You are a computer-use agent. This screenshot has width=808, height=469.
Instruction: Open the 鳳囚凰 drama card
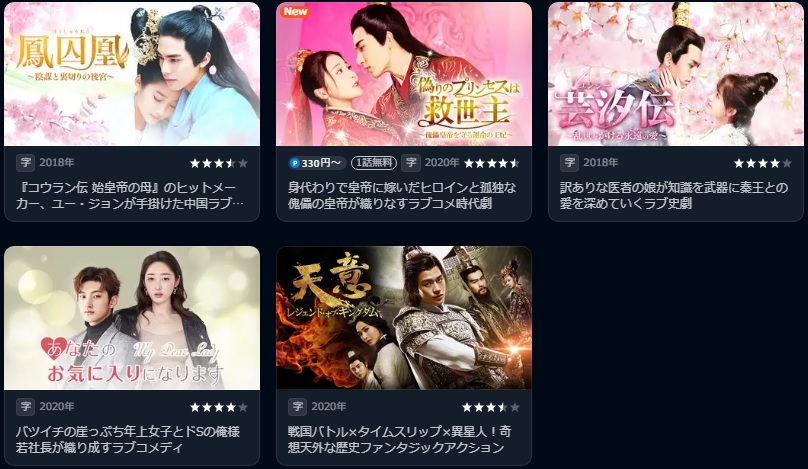132,75
